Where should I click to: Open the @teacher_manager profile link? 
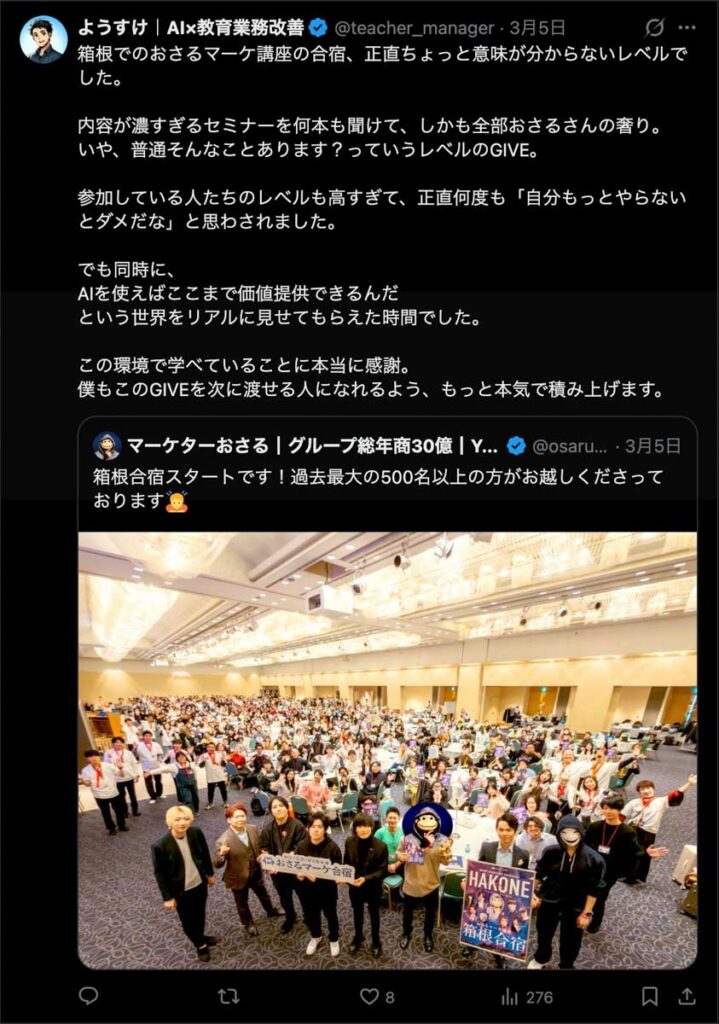point(427,28)
